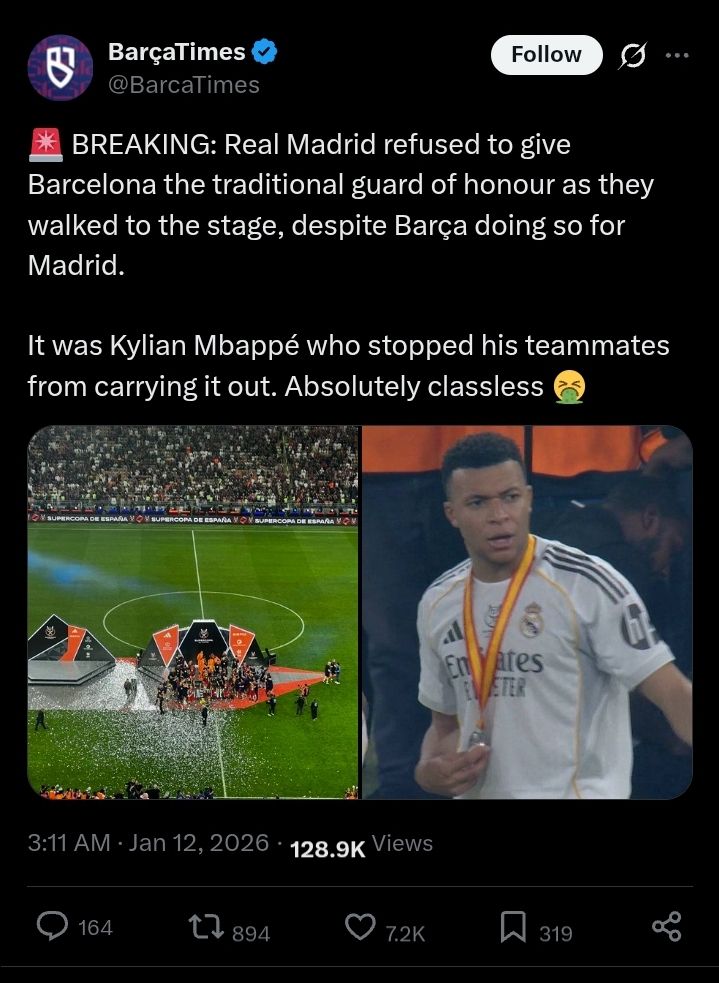Open the @BarcaTimes handle
This screenshot has height=983, width=719.
[183, 85]
